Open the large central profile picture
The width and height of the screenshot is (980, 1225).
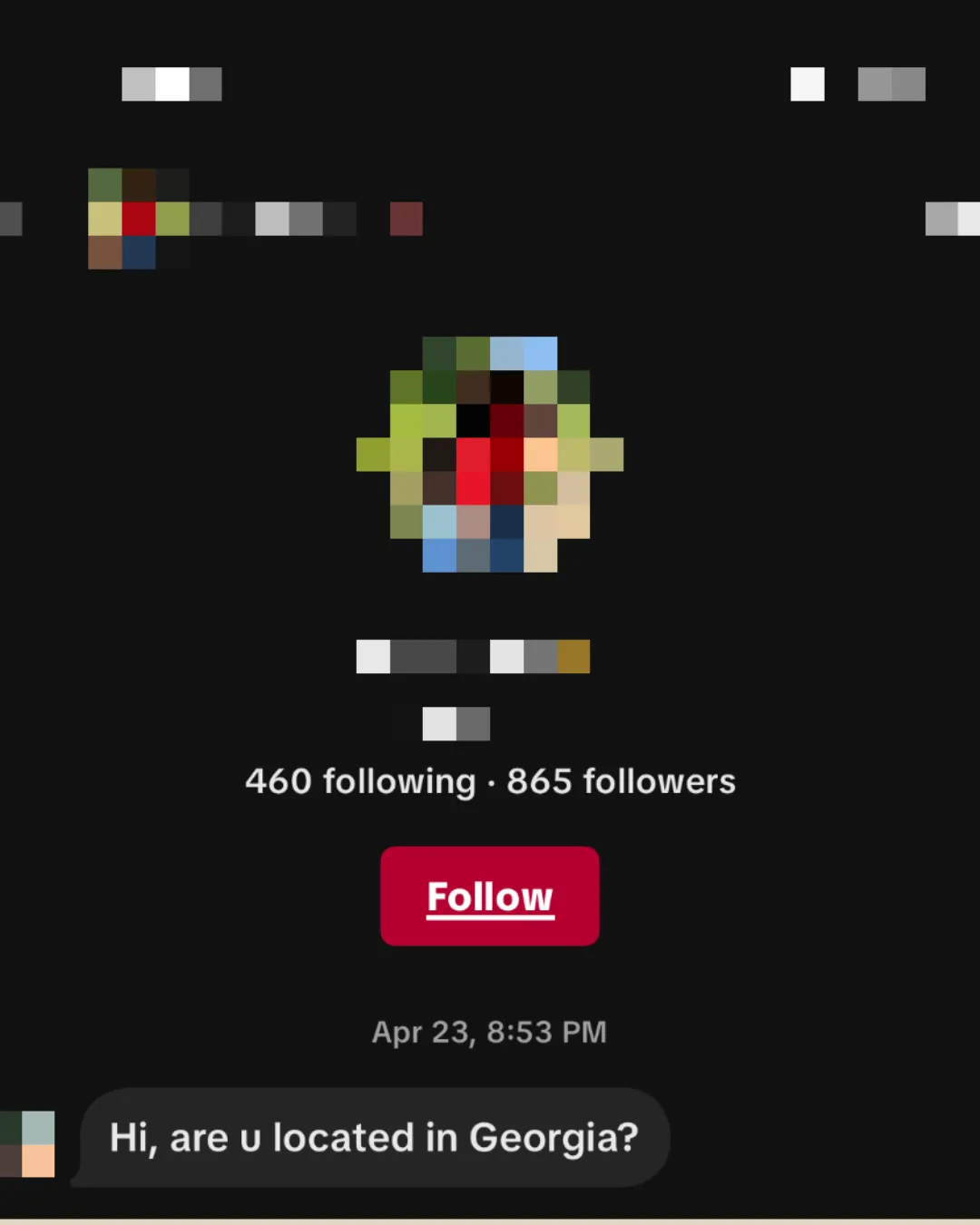tap(490, 454)
